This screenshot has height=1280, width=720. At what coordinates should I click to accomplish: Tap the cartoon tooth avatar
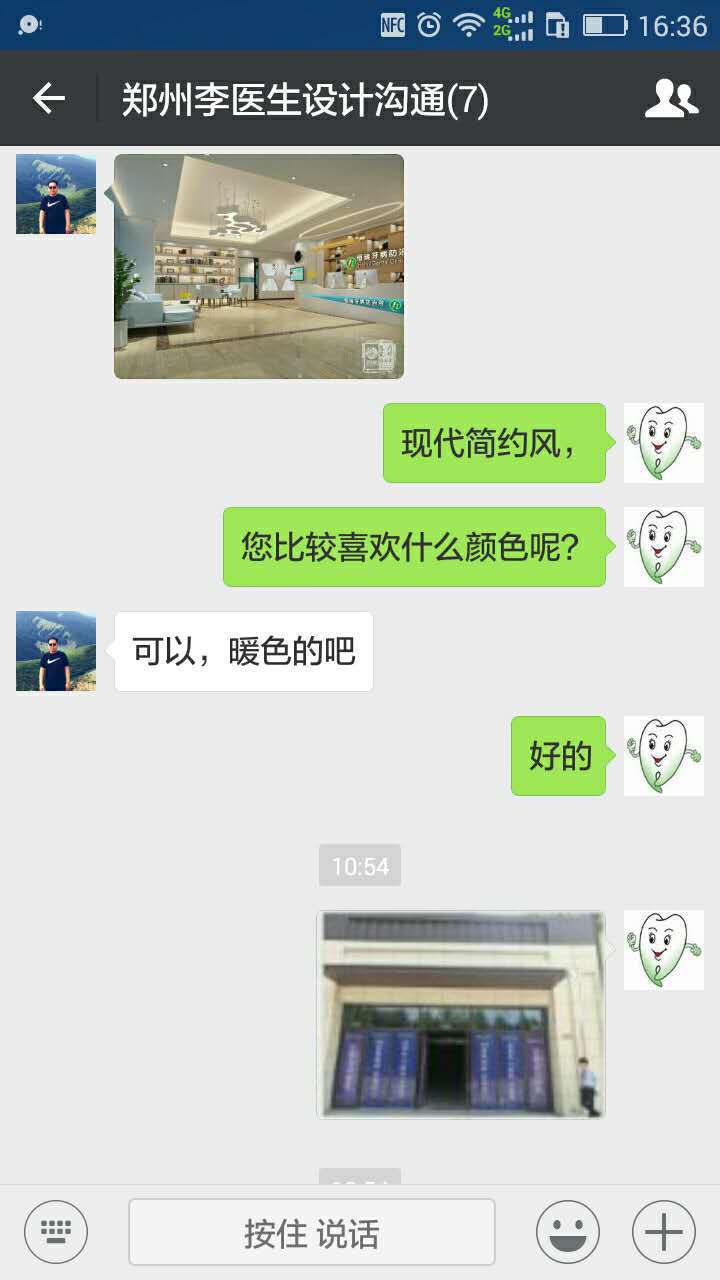pos(663,443)
